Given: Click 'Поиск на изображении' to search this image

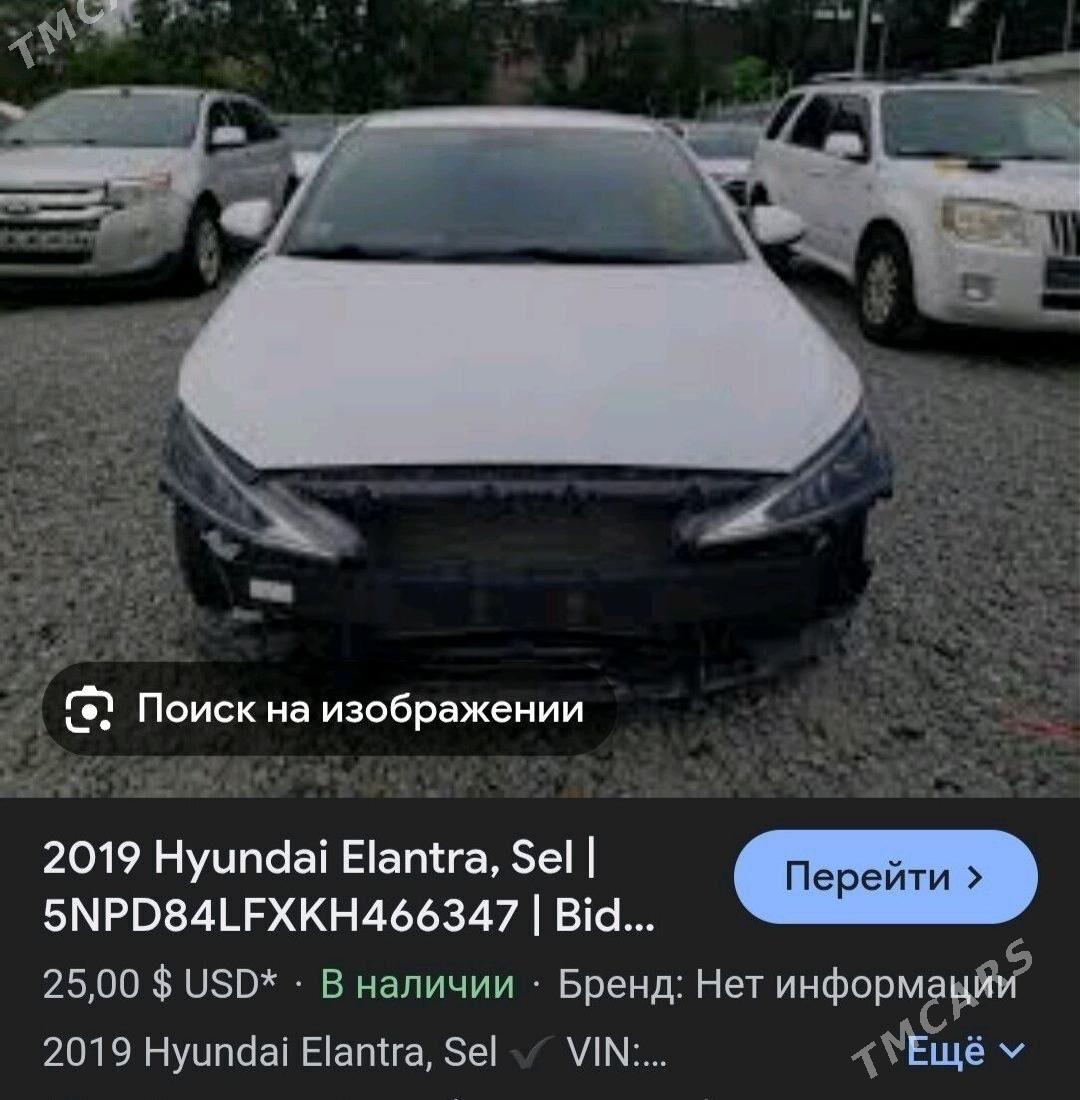Looking at the screenshot, I should (x=330, y=712).
